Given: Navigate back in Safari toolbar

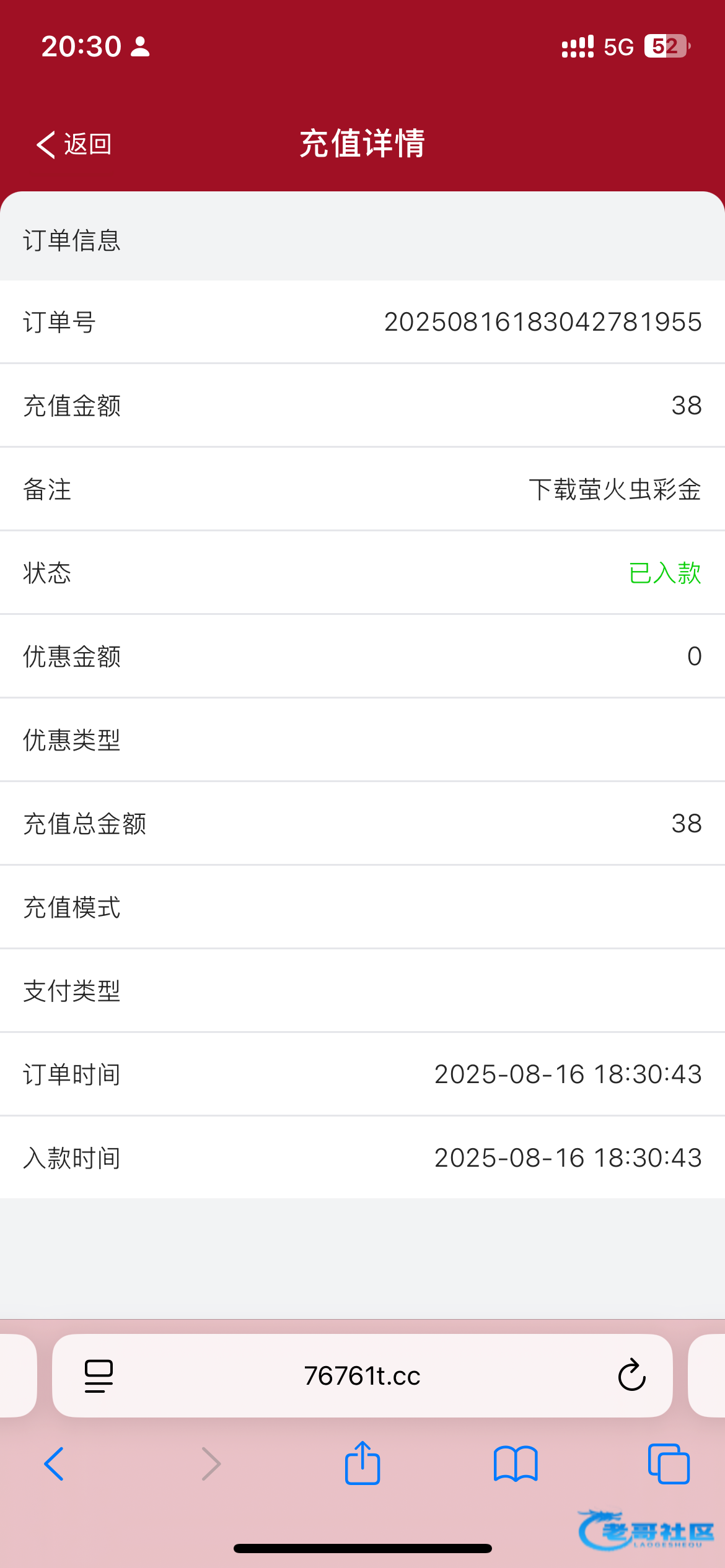Looking at the screenshot, I should pos(54,1464).
